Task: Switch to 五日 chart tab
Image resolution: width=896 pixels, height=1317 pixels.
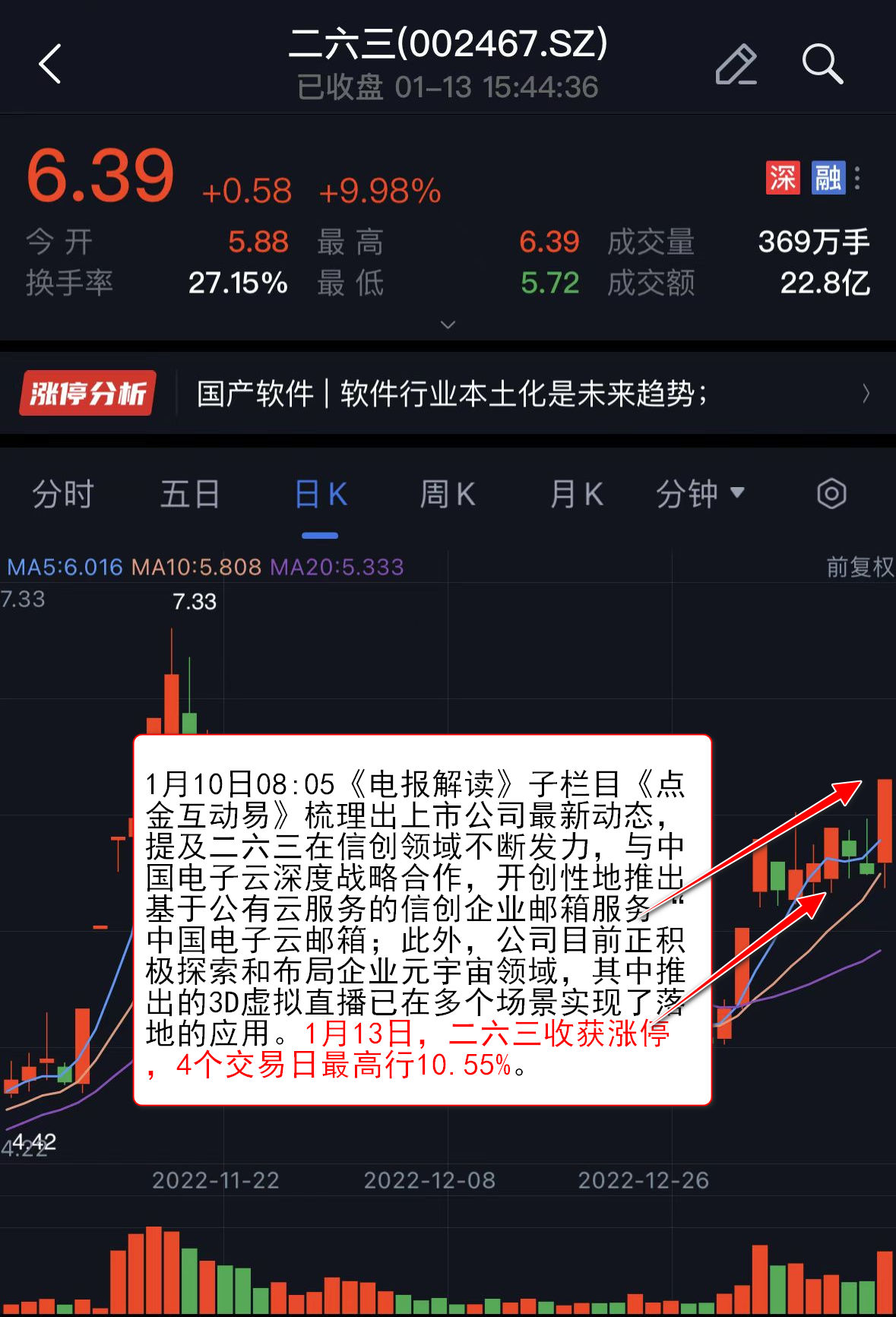Action: pos(190,495)
